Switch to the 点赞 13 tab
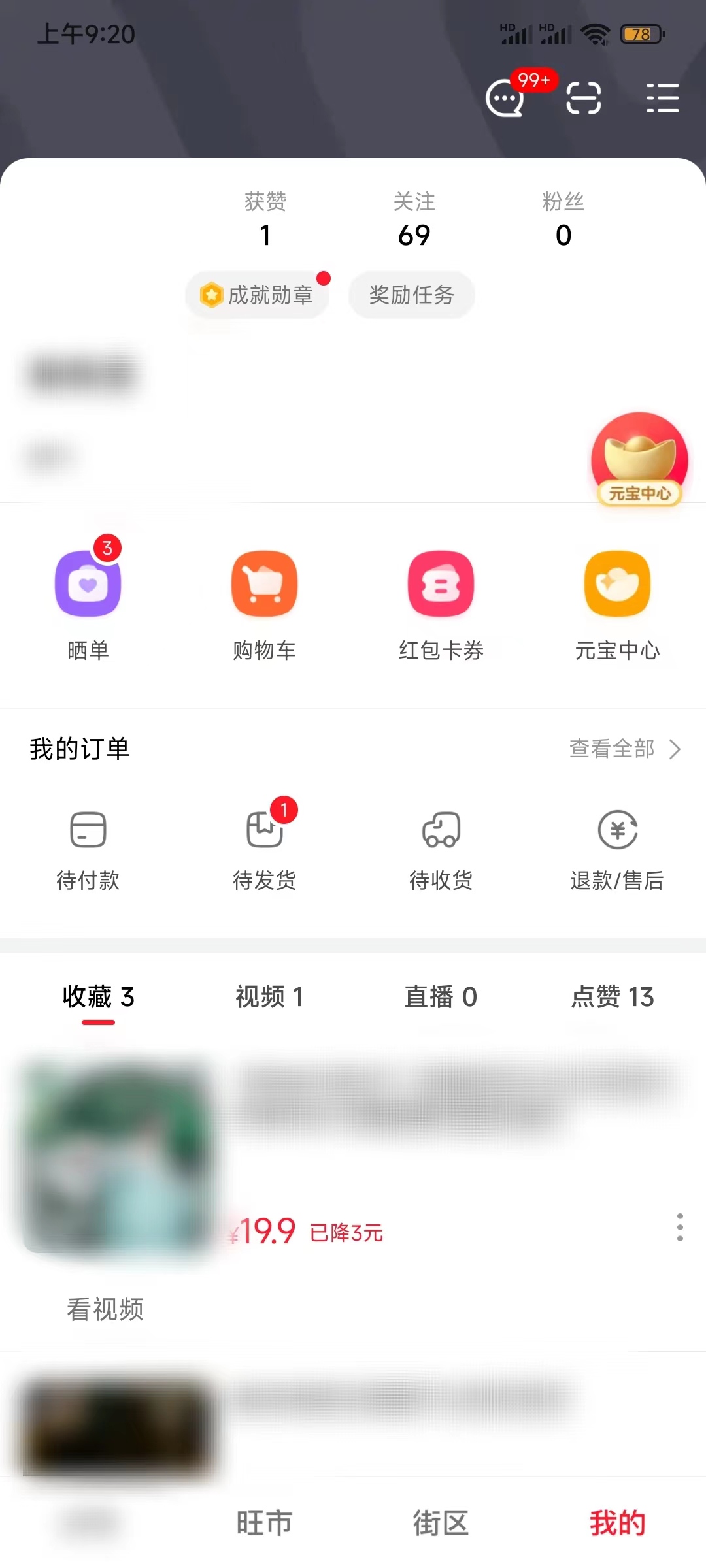 coord(612,997)
